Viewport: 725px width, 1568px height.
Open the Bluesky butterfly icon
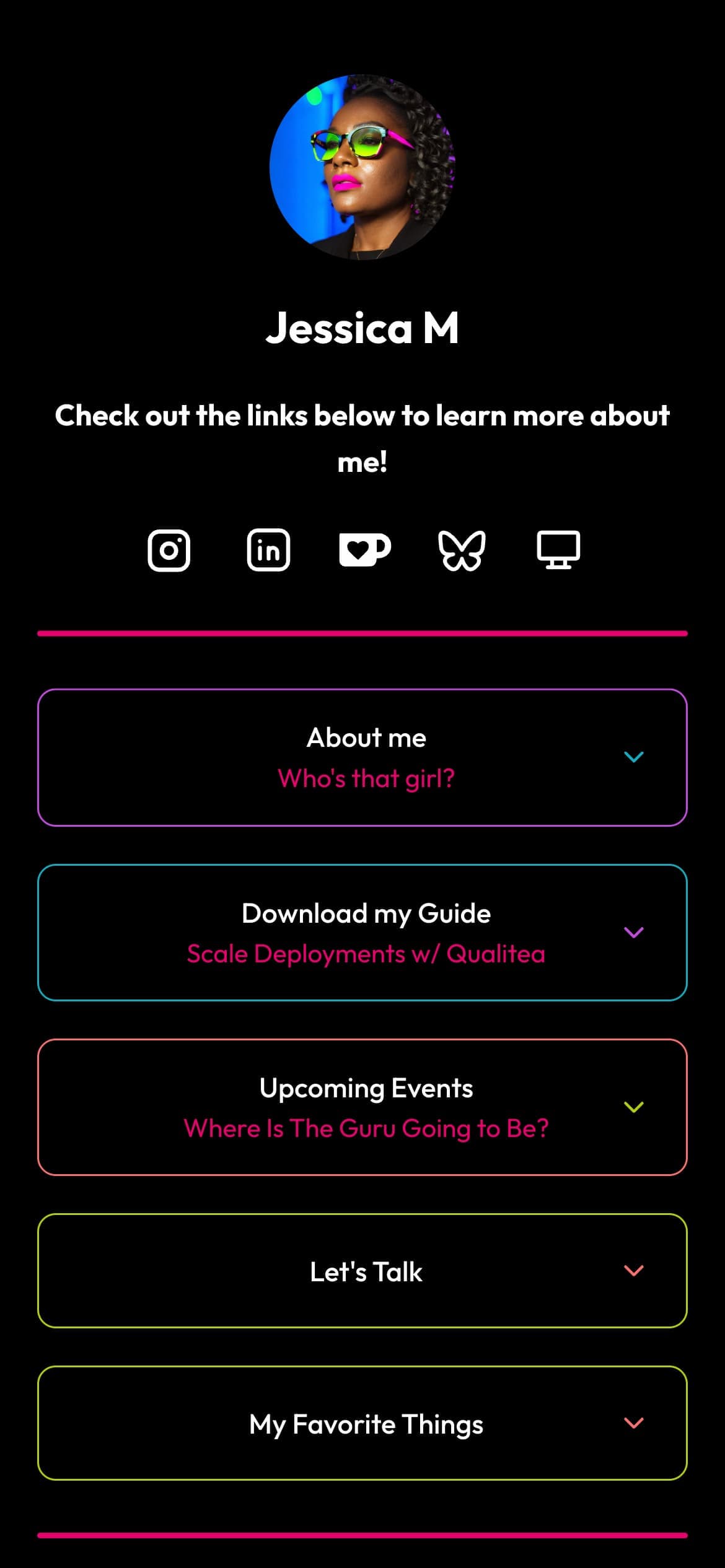tap(462, 550)
